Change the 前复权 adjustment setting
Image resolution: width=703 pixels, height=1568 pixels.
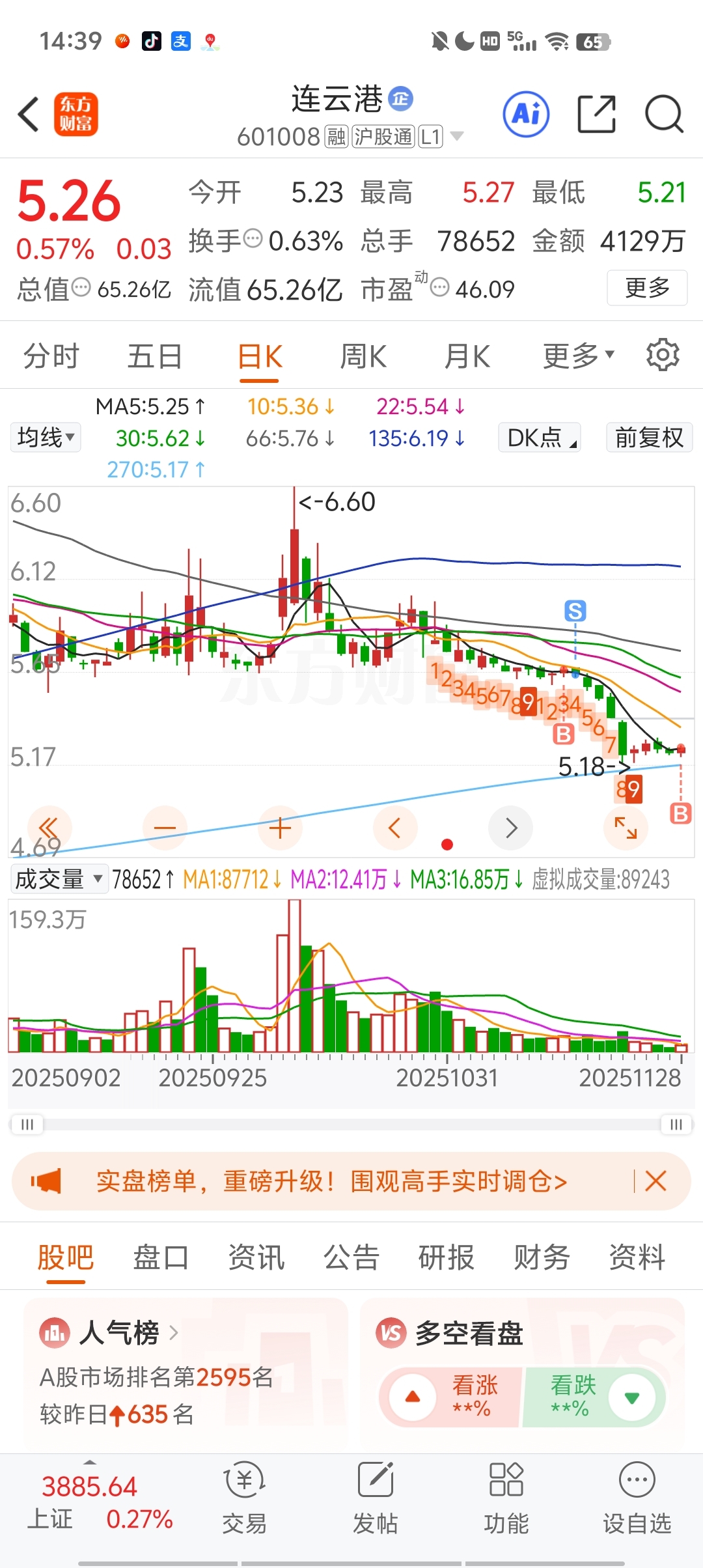point(649,437)
